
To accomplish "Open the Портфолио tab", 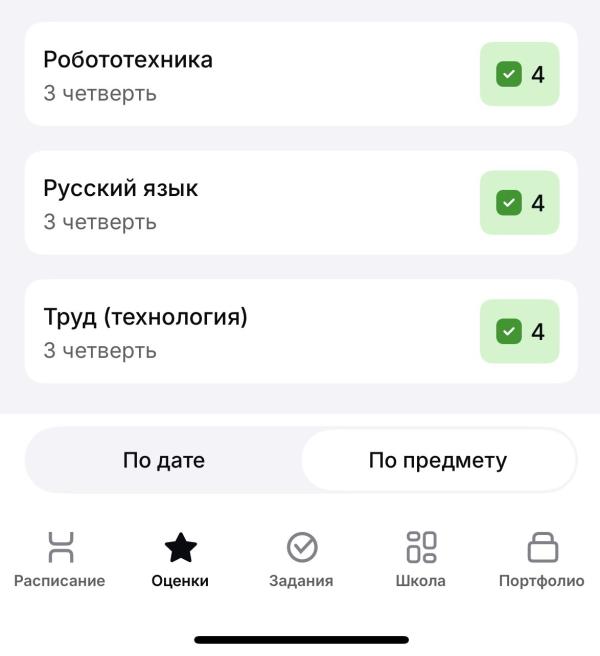I will 541,559.
